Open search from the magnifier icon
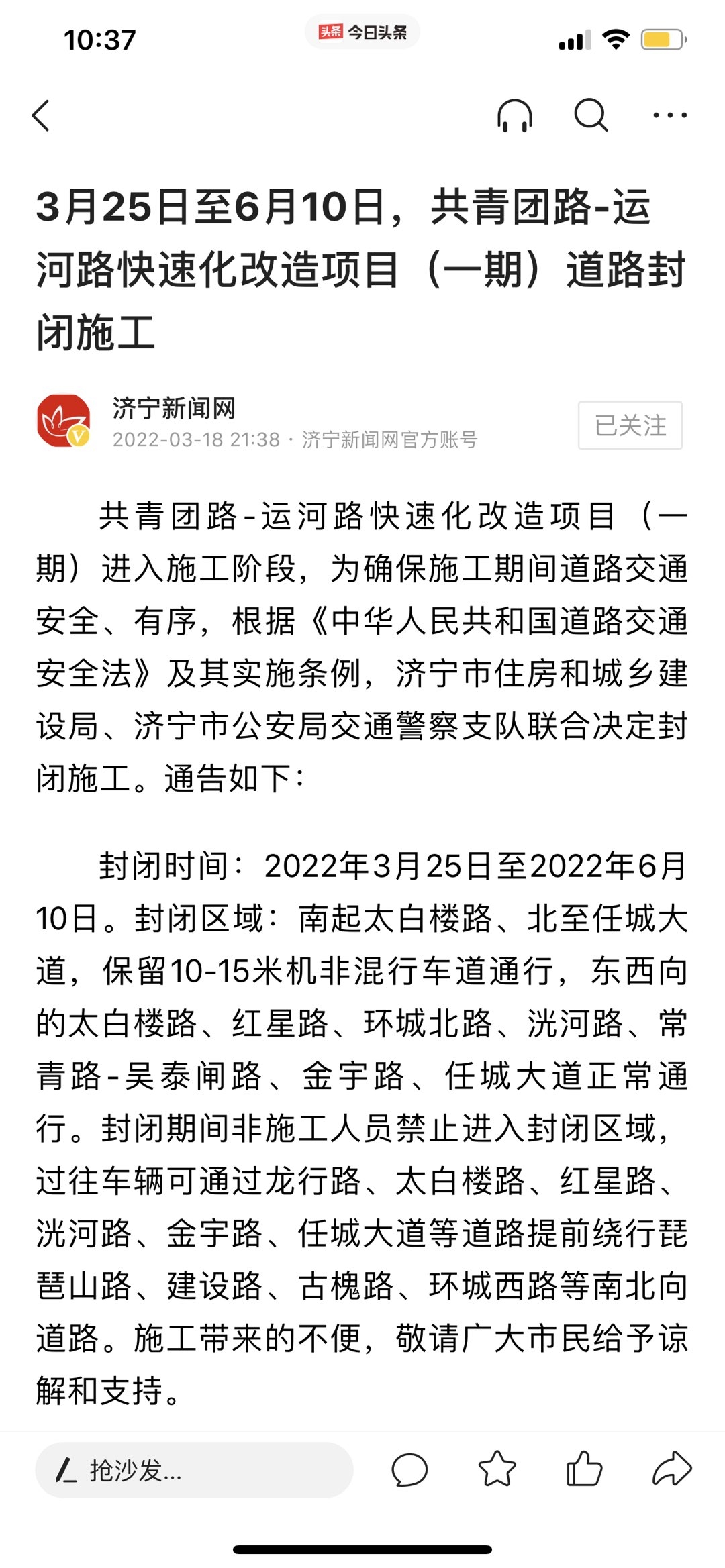This screenshot has height=1568, width=725. point(591,115)
